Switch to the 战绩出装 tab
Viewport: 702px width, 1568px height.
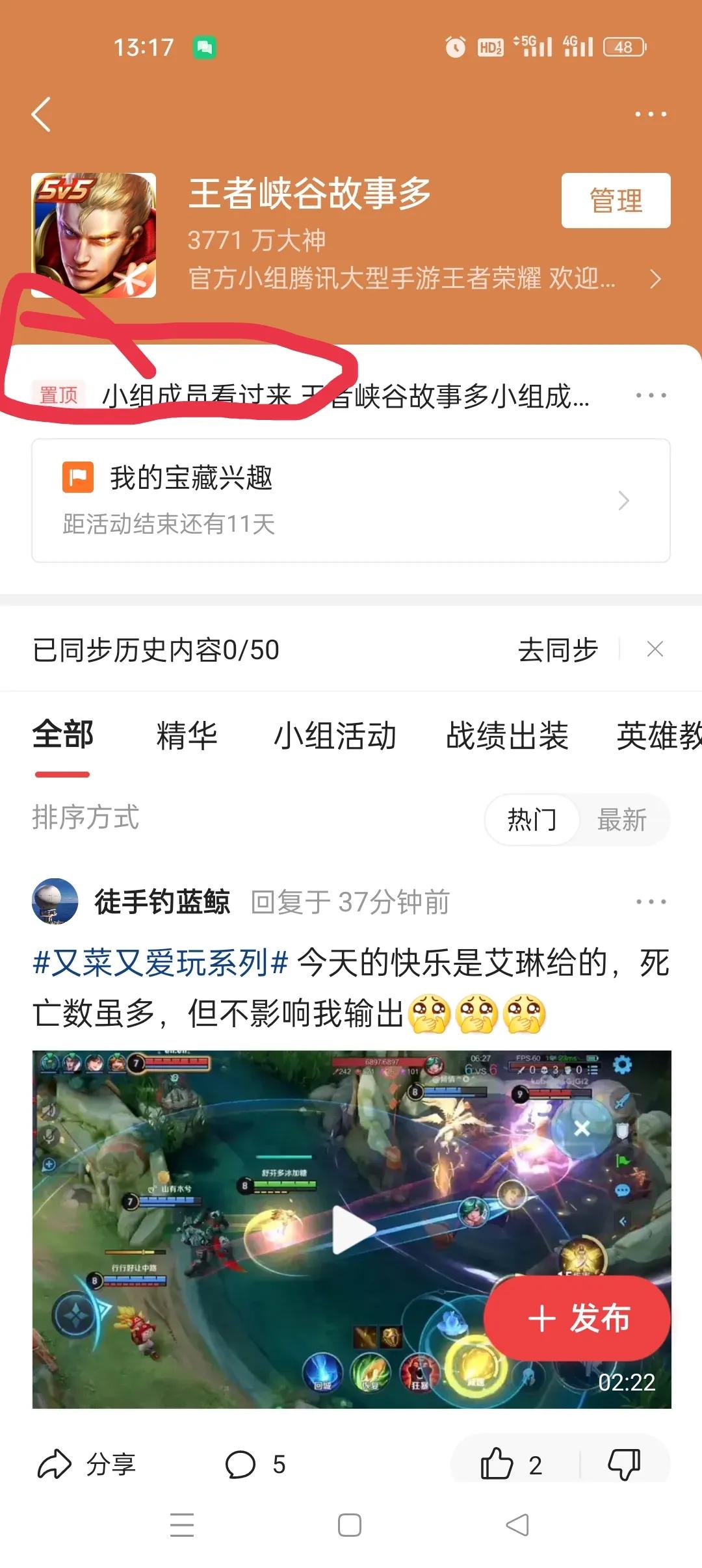[x=507, y=736]
